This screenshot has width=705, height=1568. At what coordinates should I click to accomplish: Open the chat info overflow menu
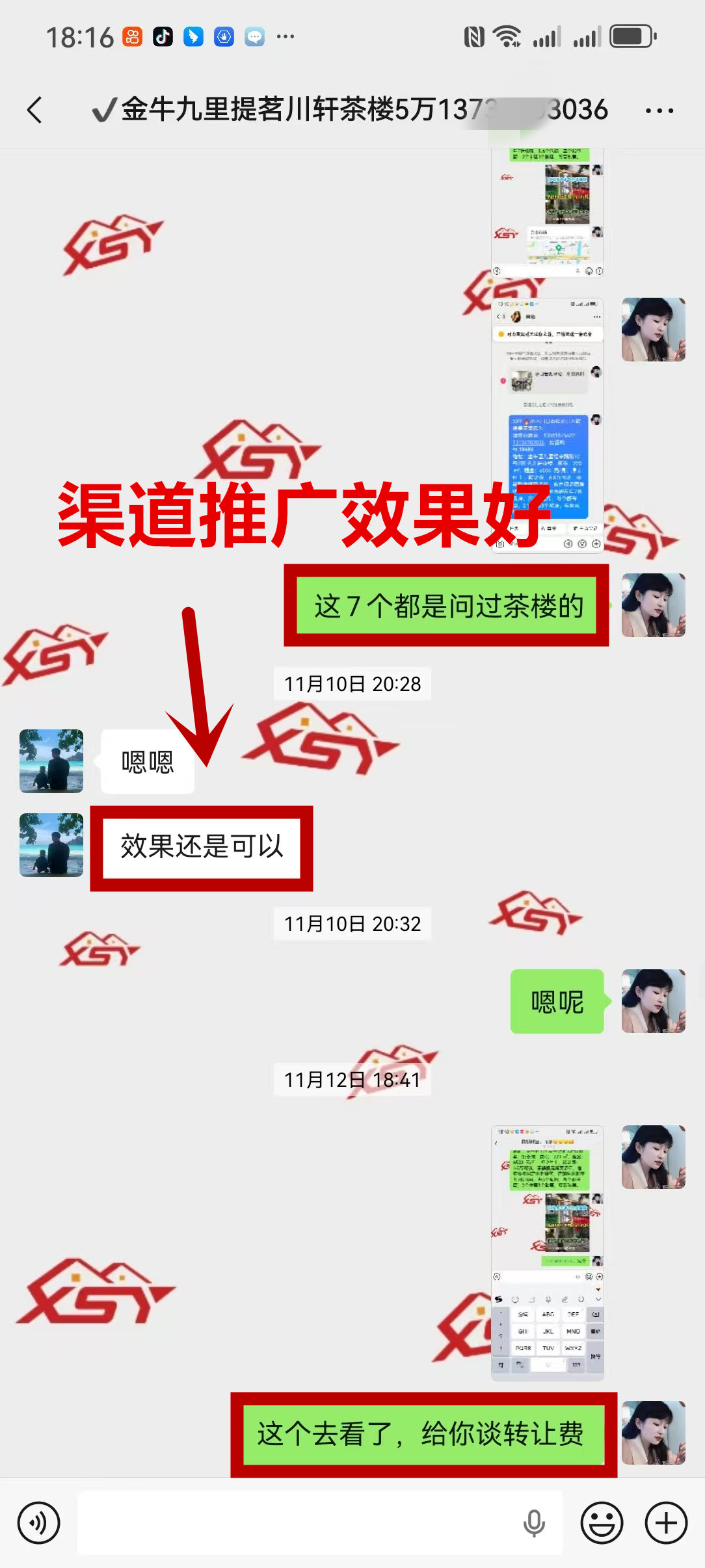pos(659,111)
